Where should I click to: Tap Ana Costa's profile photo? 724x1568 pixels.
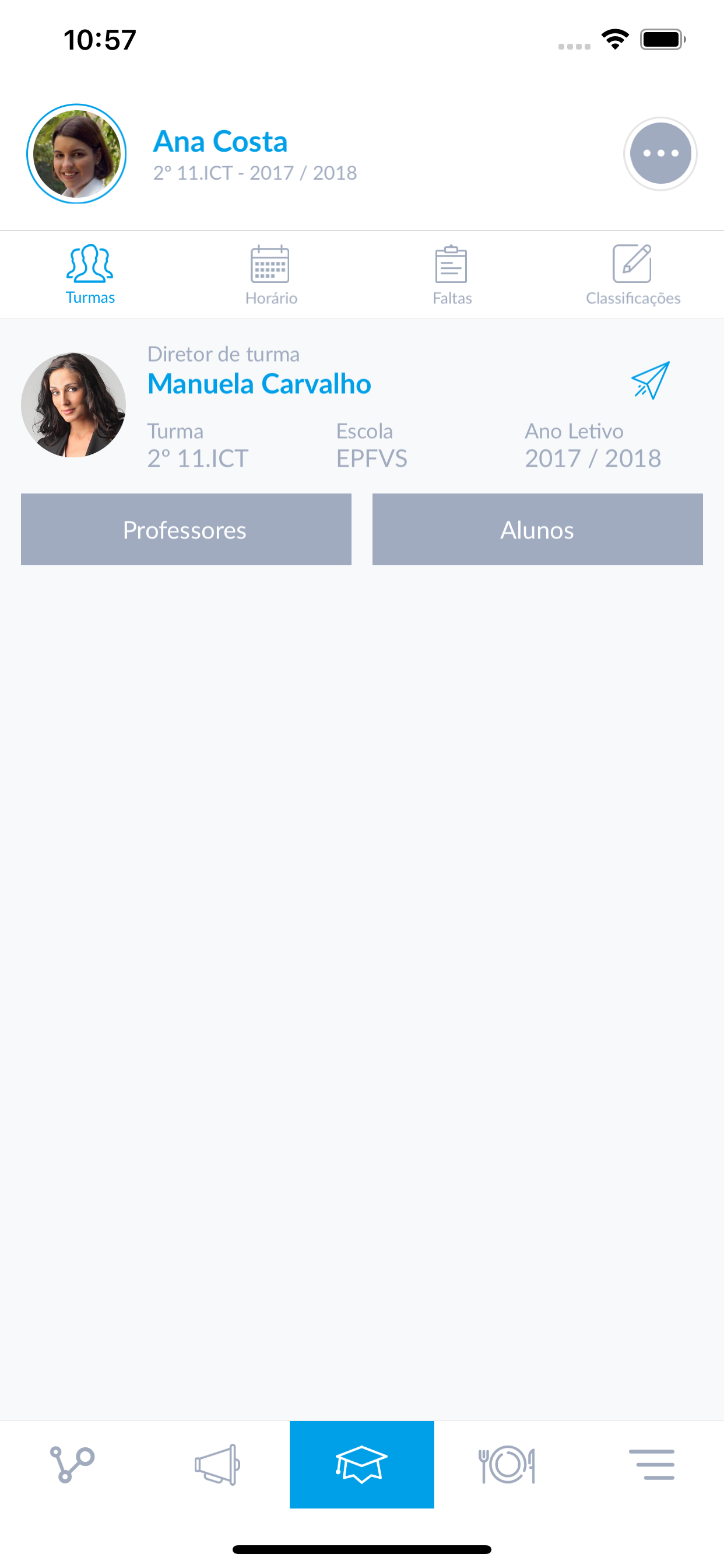click(75, 153)
